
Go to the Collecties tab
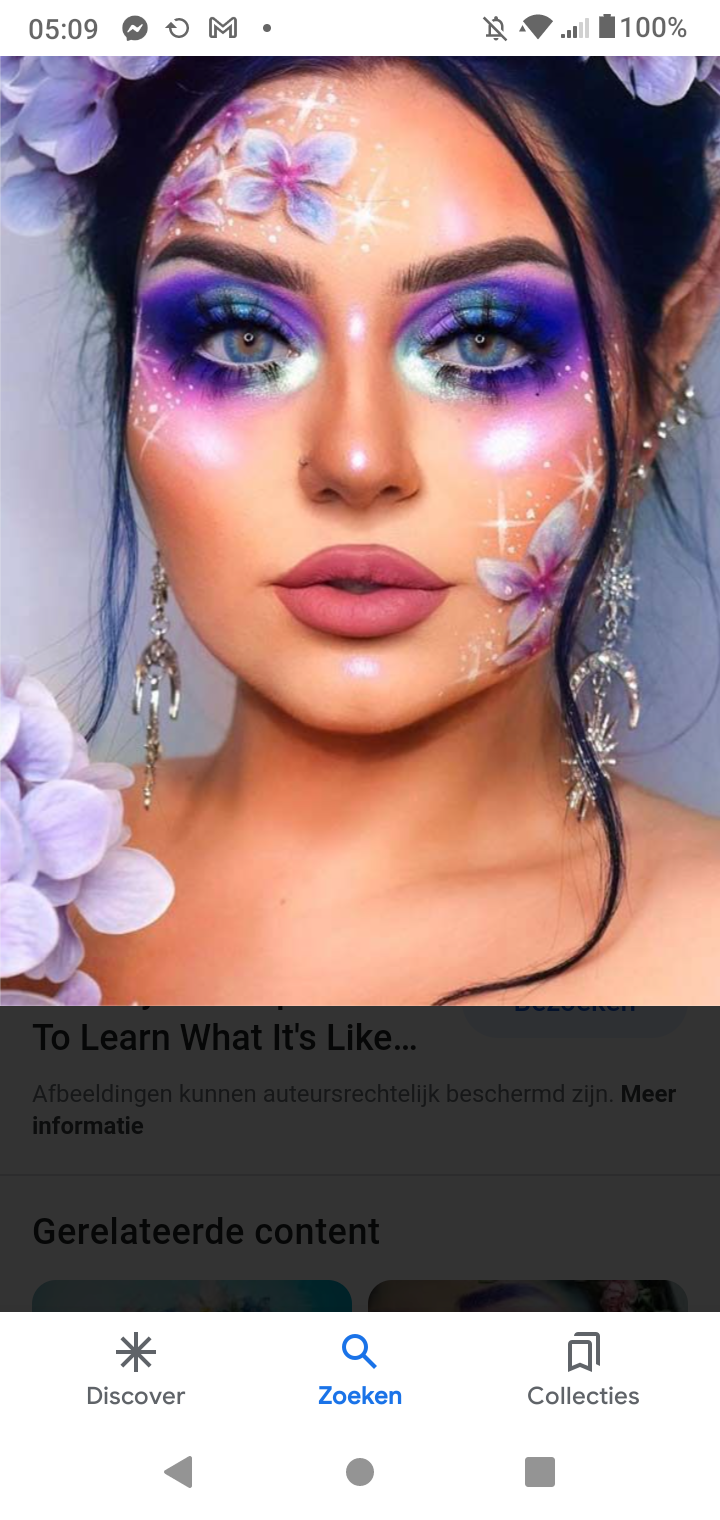[583, 1371]
